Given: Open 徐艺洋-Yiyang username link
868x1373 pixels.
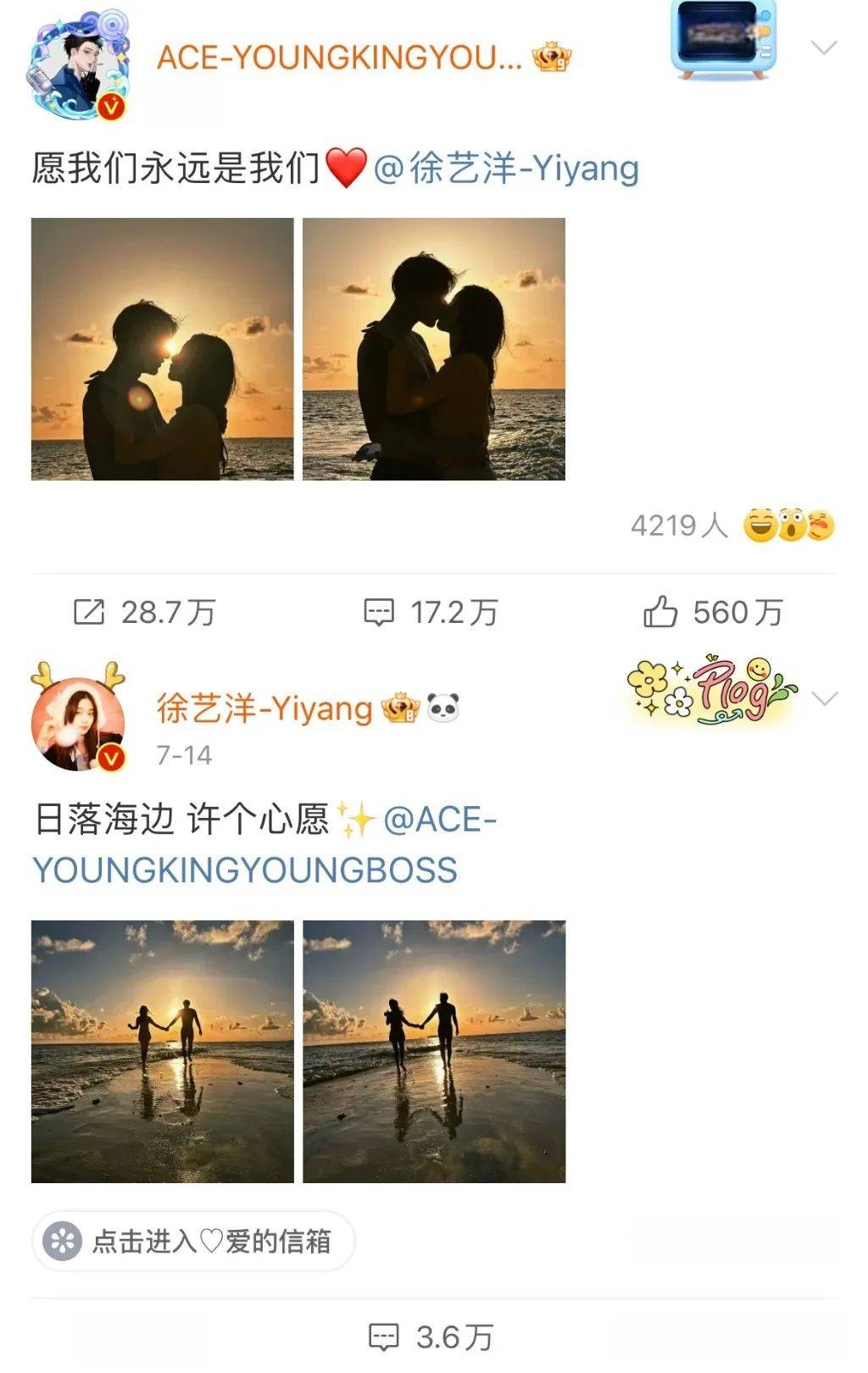Looking at the screenshot, I should 264,709.
